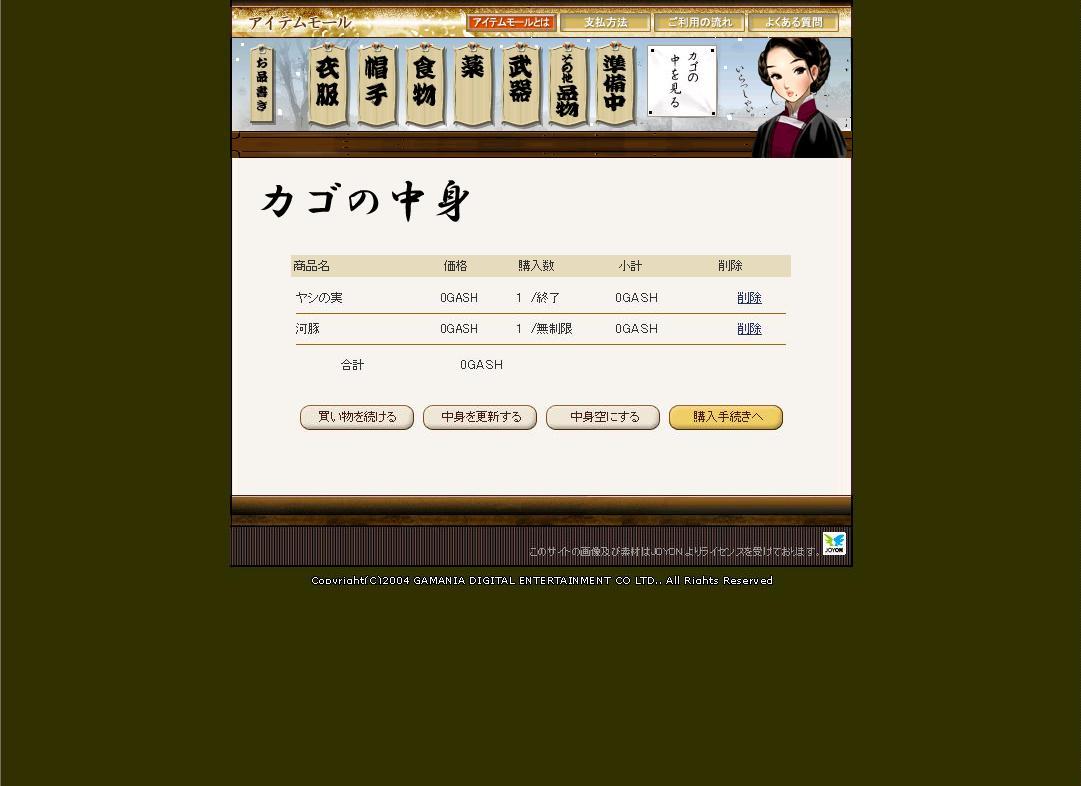1081x786 pixels.
Task: Open the お品書き menu list
Action: 262,85
